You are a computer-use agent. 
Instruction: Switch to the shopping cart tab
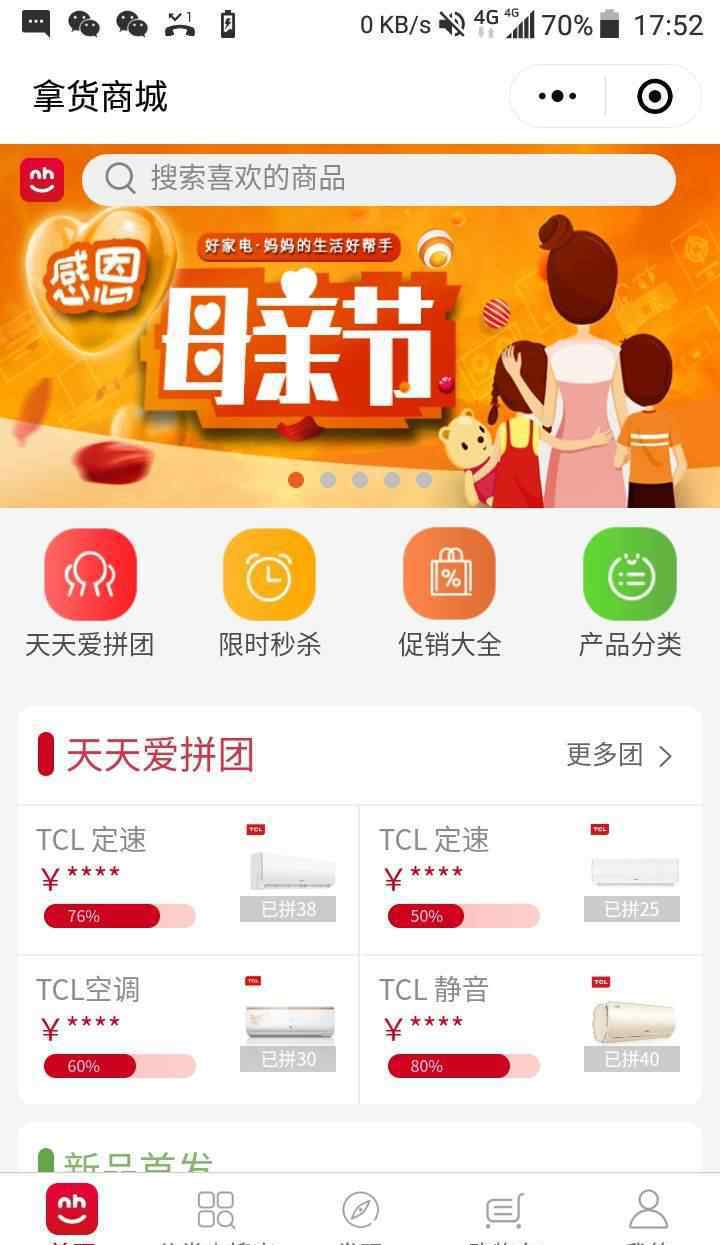[504, 1210]
